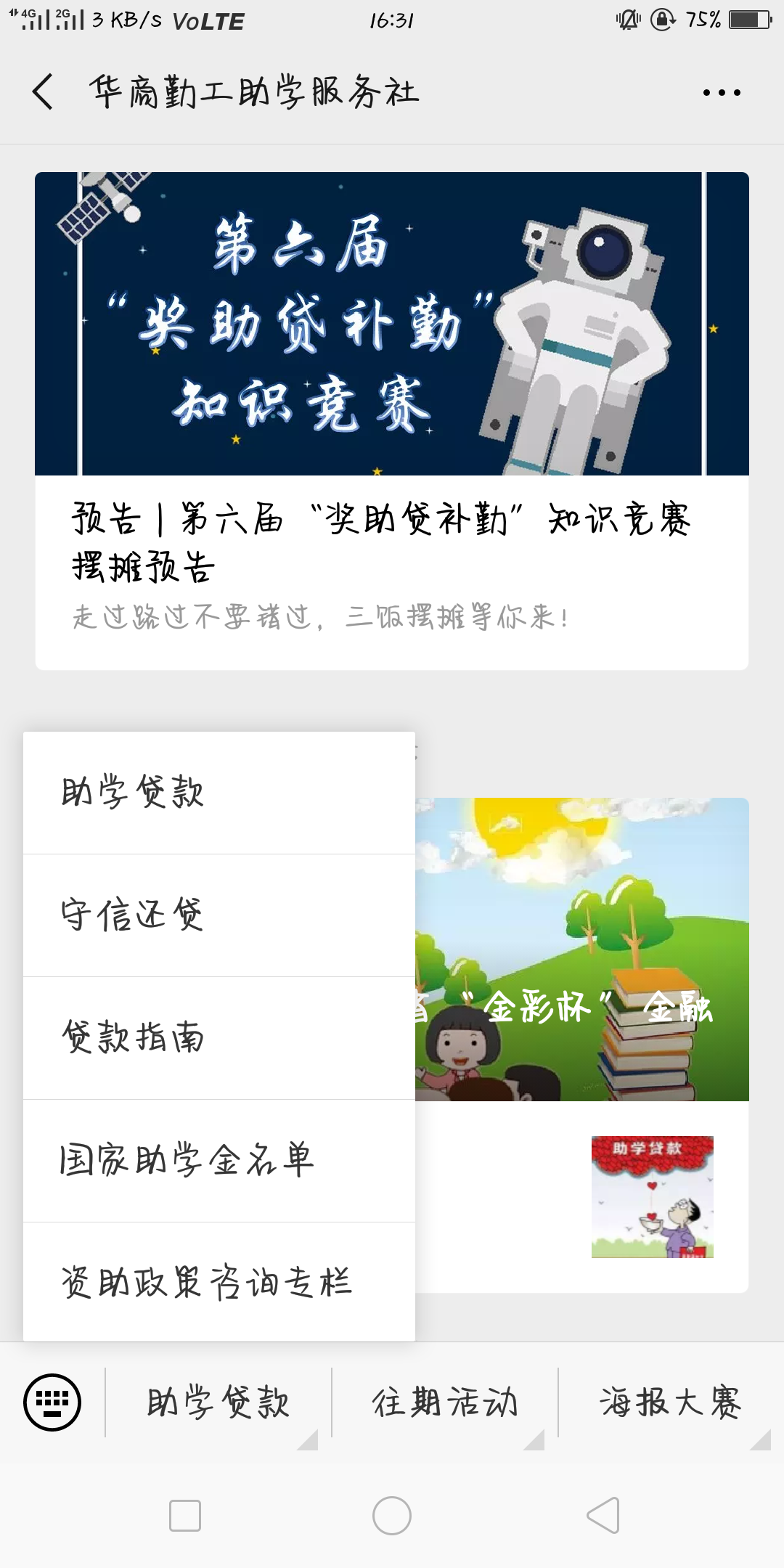Open 资助政策咨询专栏 menu item
784x1568 pixels.
coord(207,1281)
